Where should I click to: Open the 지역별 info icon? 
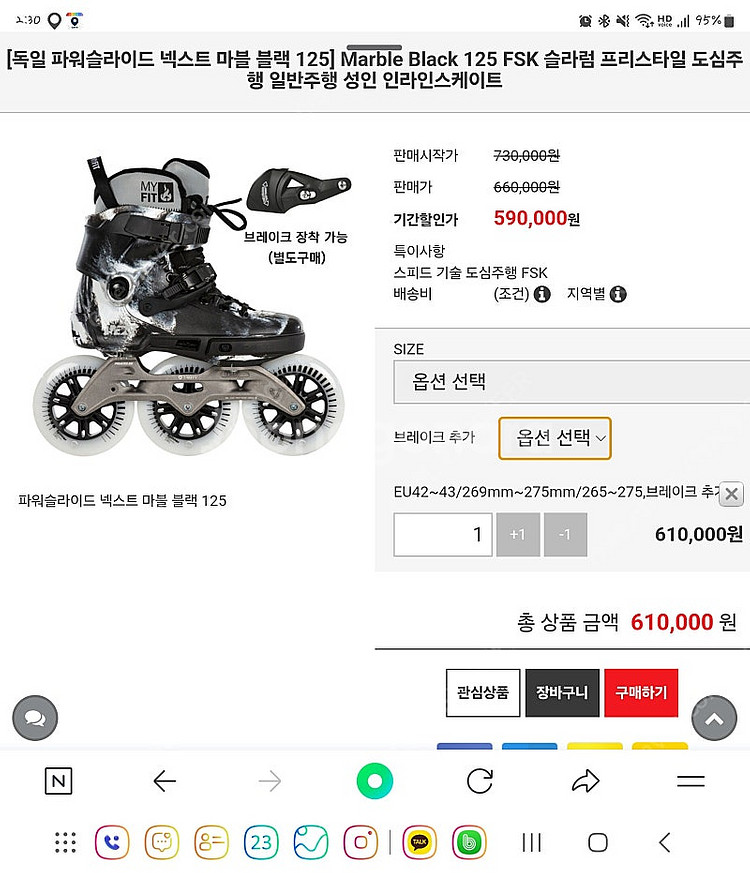[618, 295]
